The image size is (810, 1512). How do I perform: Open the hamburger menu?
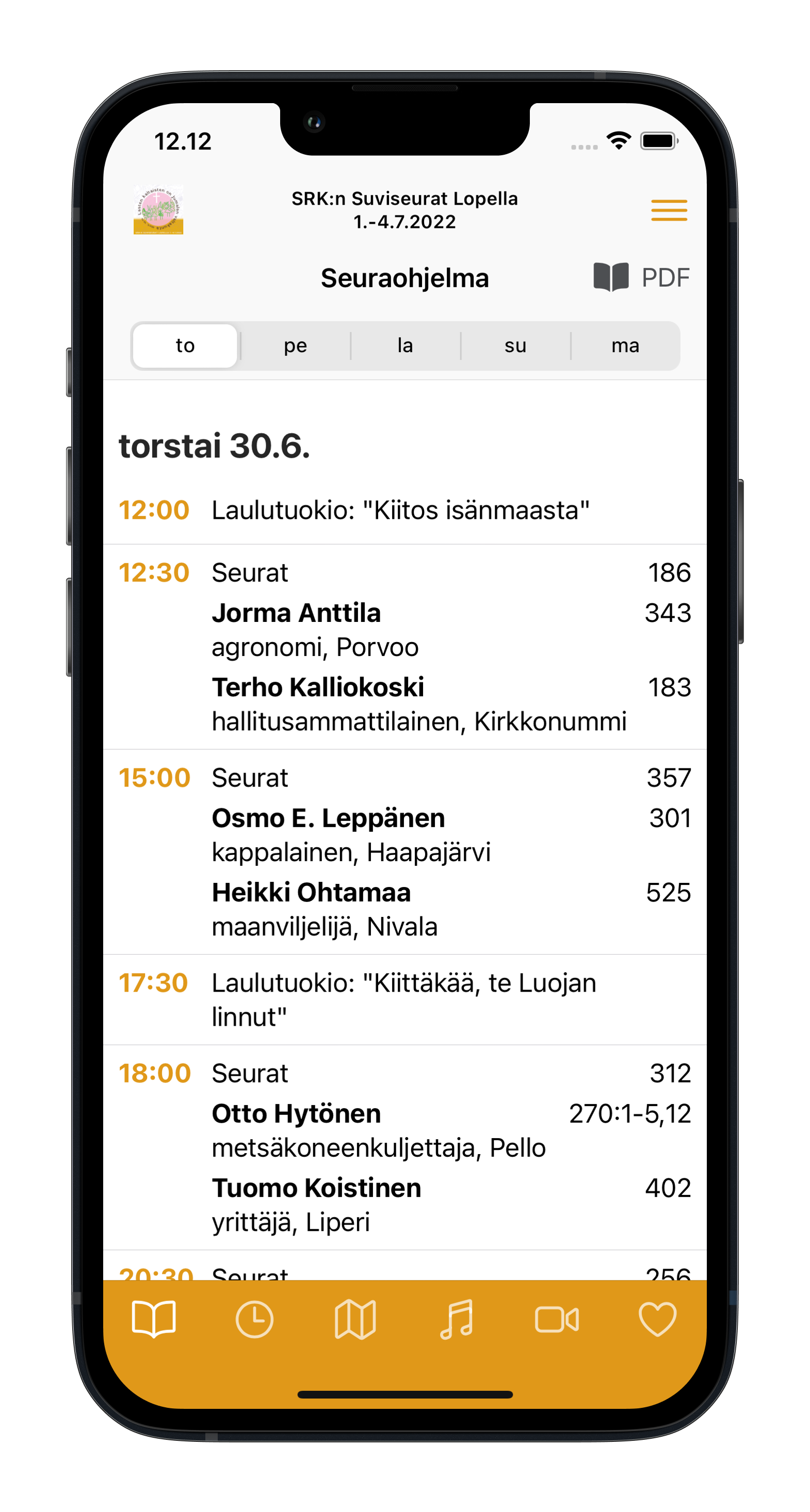(669, 210)
